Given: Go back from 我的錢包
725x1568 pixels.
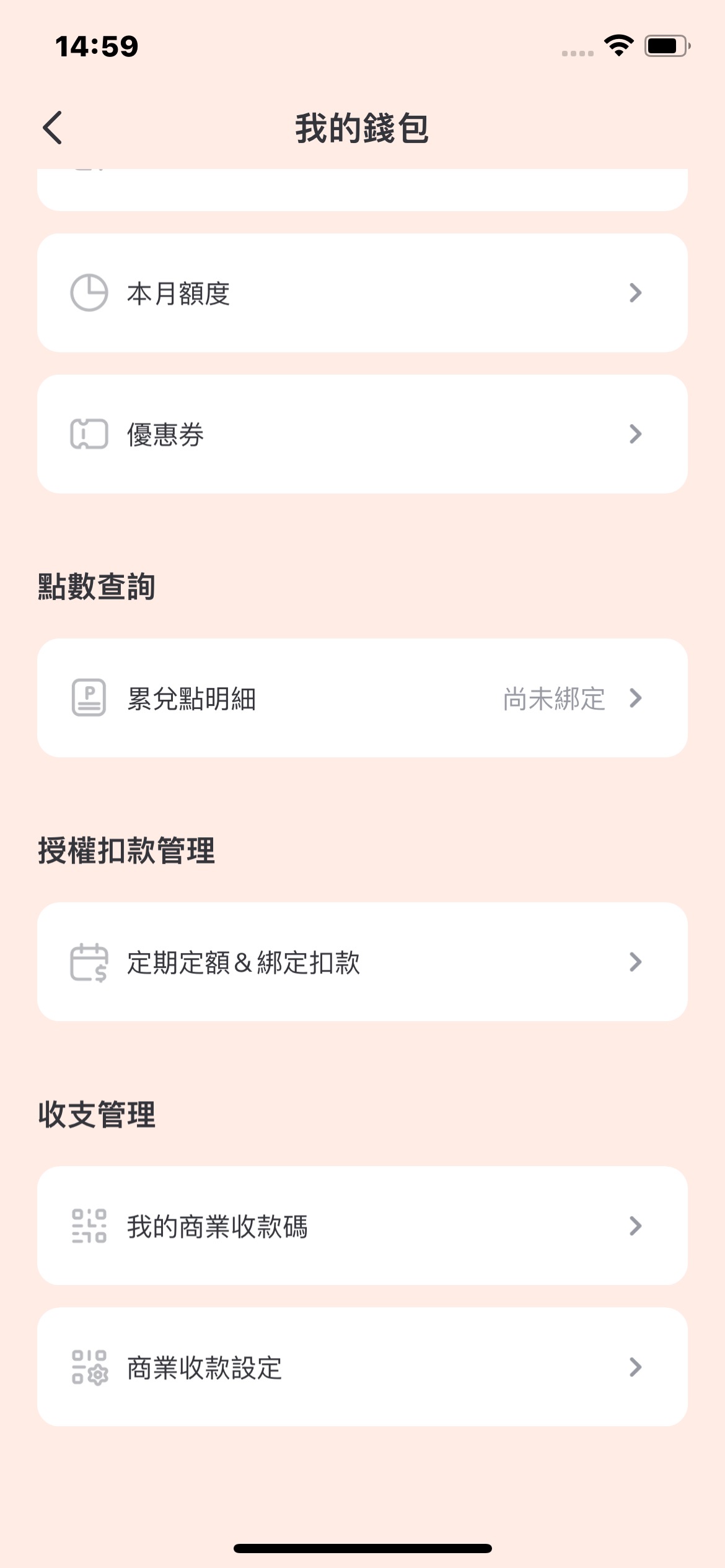Looking at the screenshot, I should 53,128.
